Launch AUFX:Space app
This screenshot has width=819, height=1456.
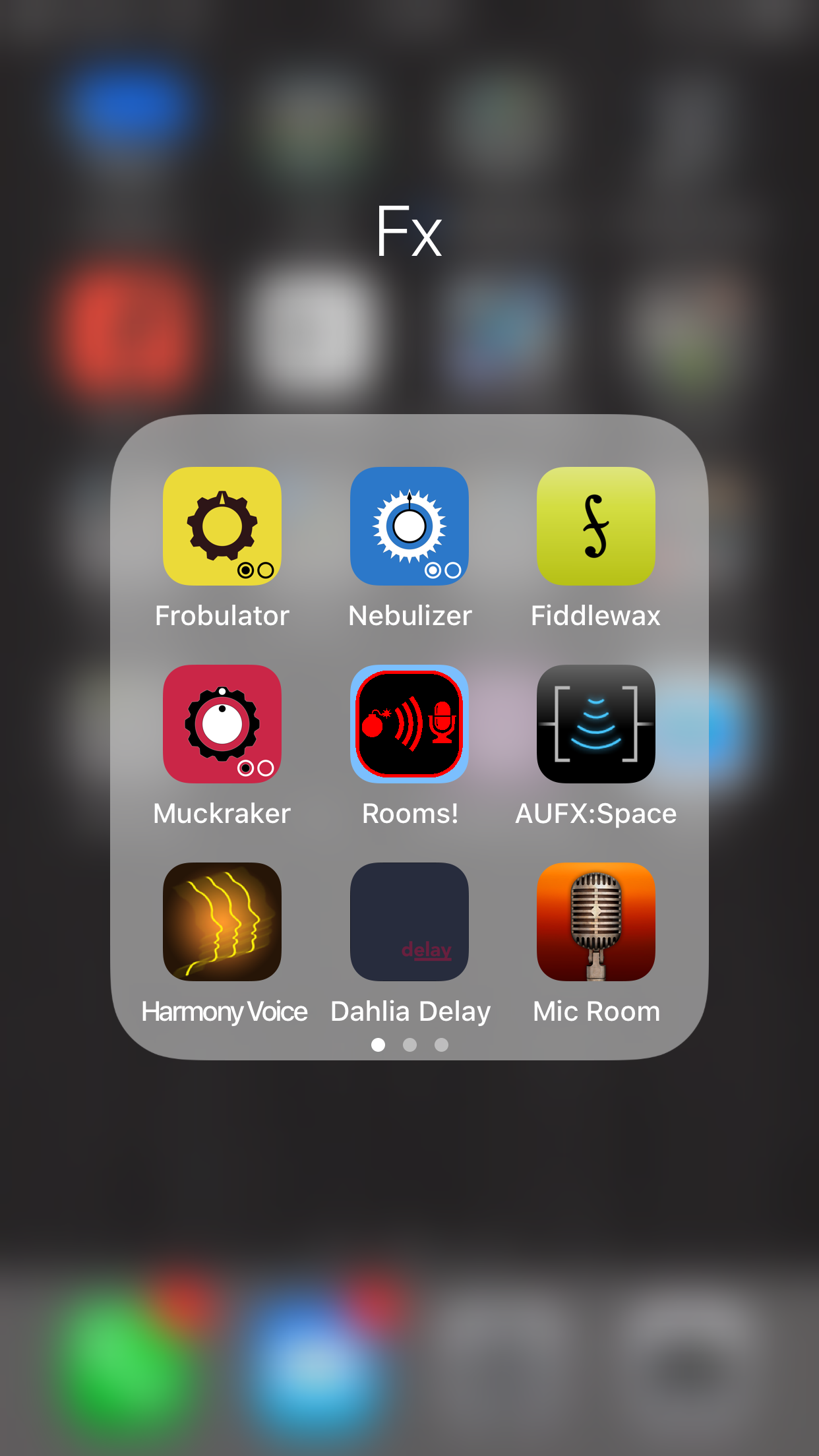(x=596, y=724)
